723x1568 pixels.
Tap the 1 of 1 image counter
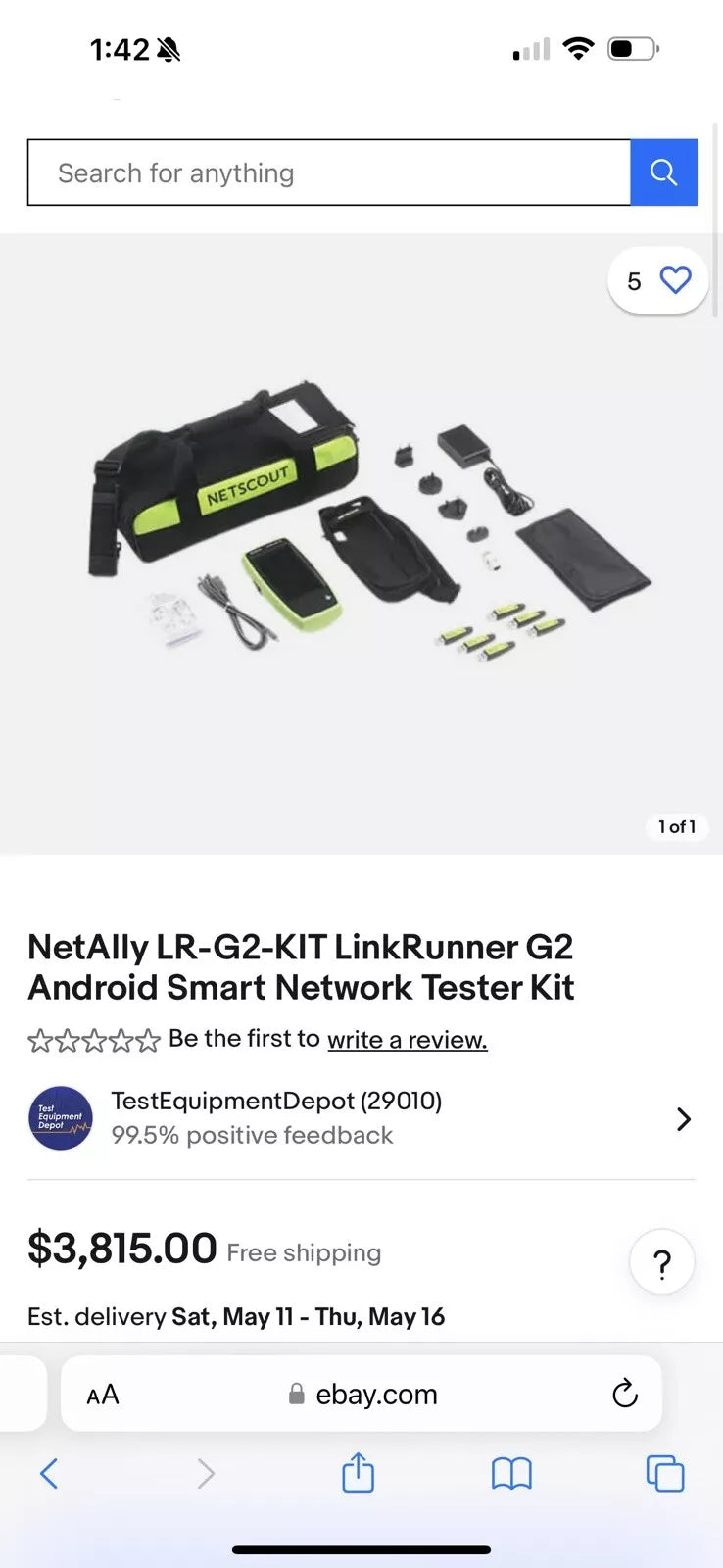click(x=677, y=827)
